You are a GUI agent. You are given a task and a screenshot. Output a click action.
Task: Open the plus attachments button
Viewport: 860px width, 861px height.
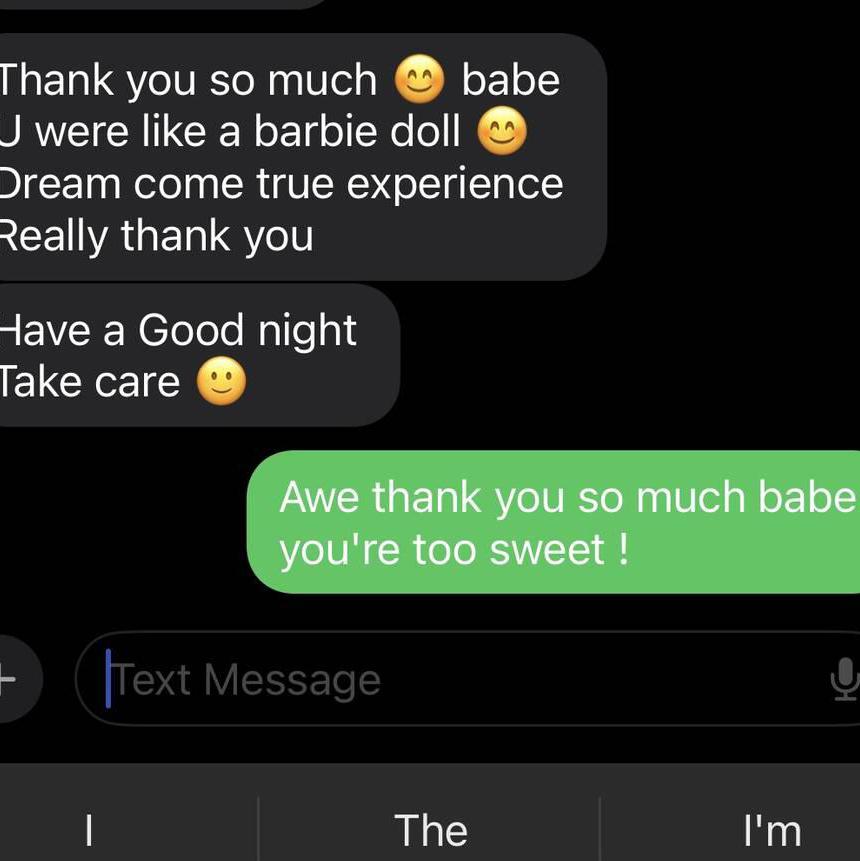tap(12, 680)
